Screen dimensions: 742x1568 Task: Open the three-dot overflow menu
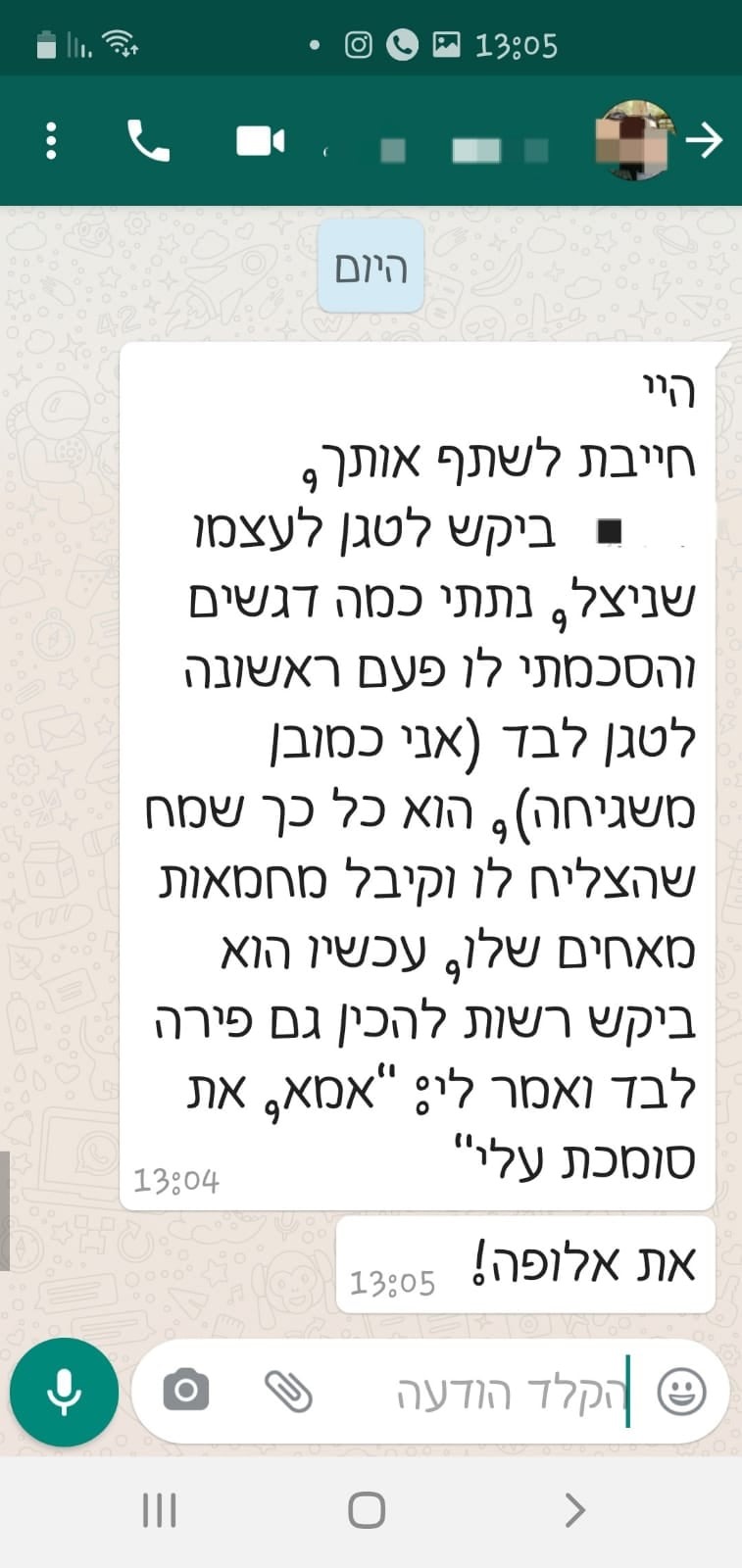pyautogui.click(x=51, y=141)
